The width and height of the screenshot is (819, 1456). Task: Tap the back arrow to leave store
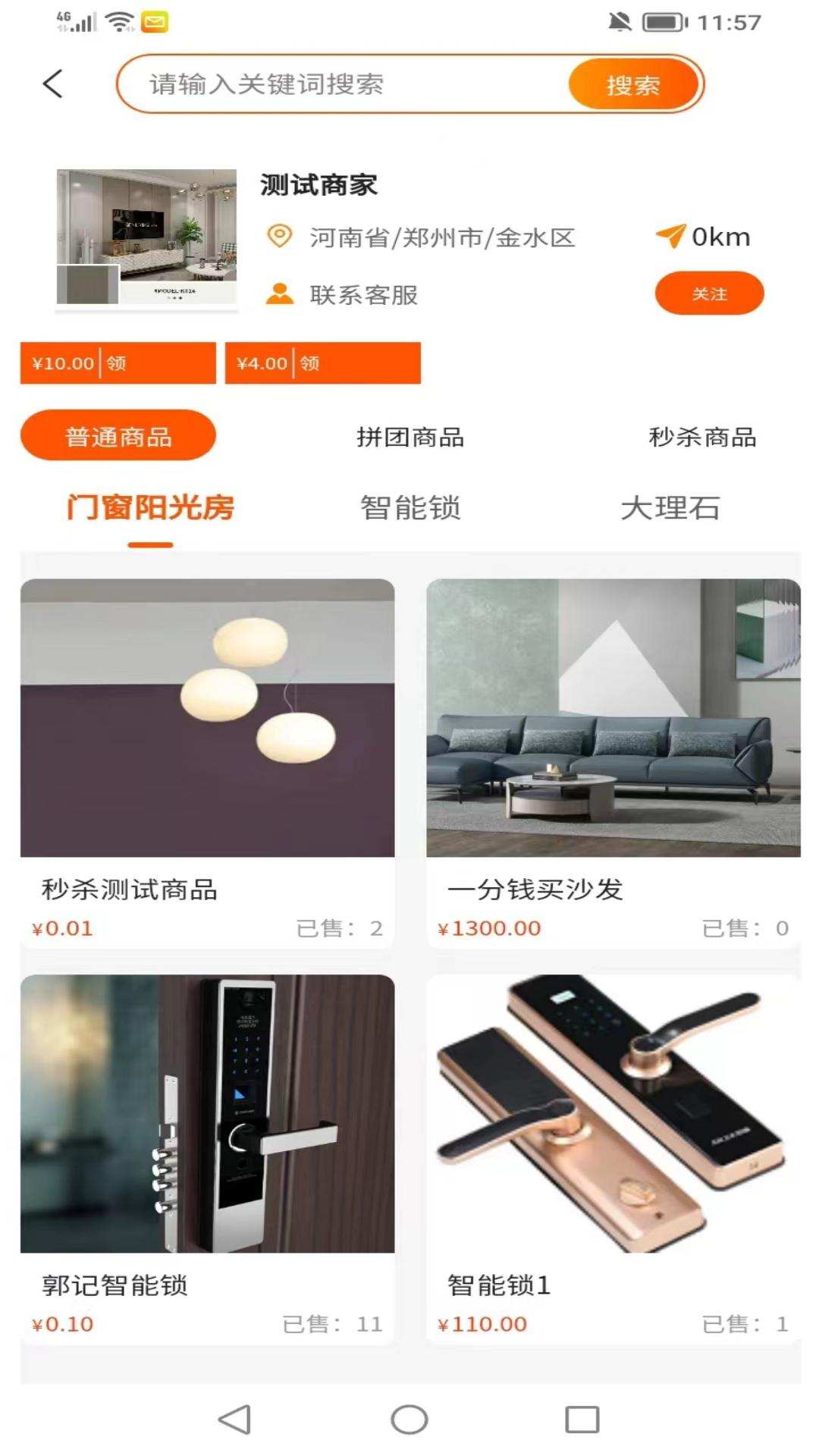pyautogui.click(x=52, y=83)
